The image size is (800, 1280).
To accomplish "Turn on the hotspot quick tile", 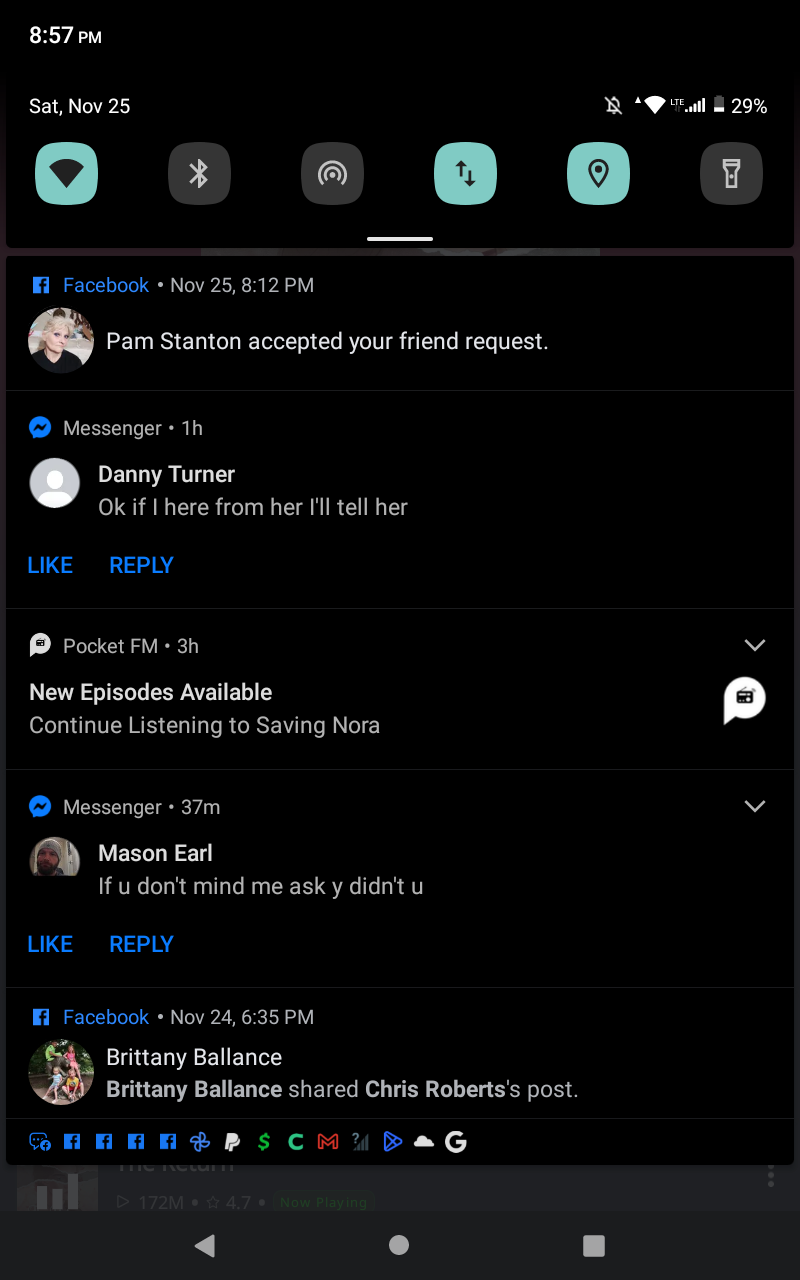I will (332, 174).
